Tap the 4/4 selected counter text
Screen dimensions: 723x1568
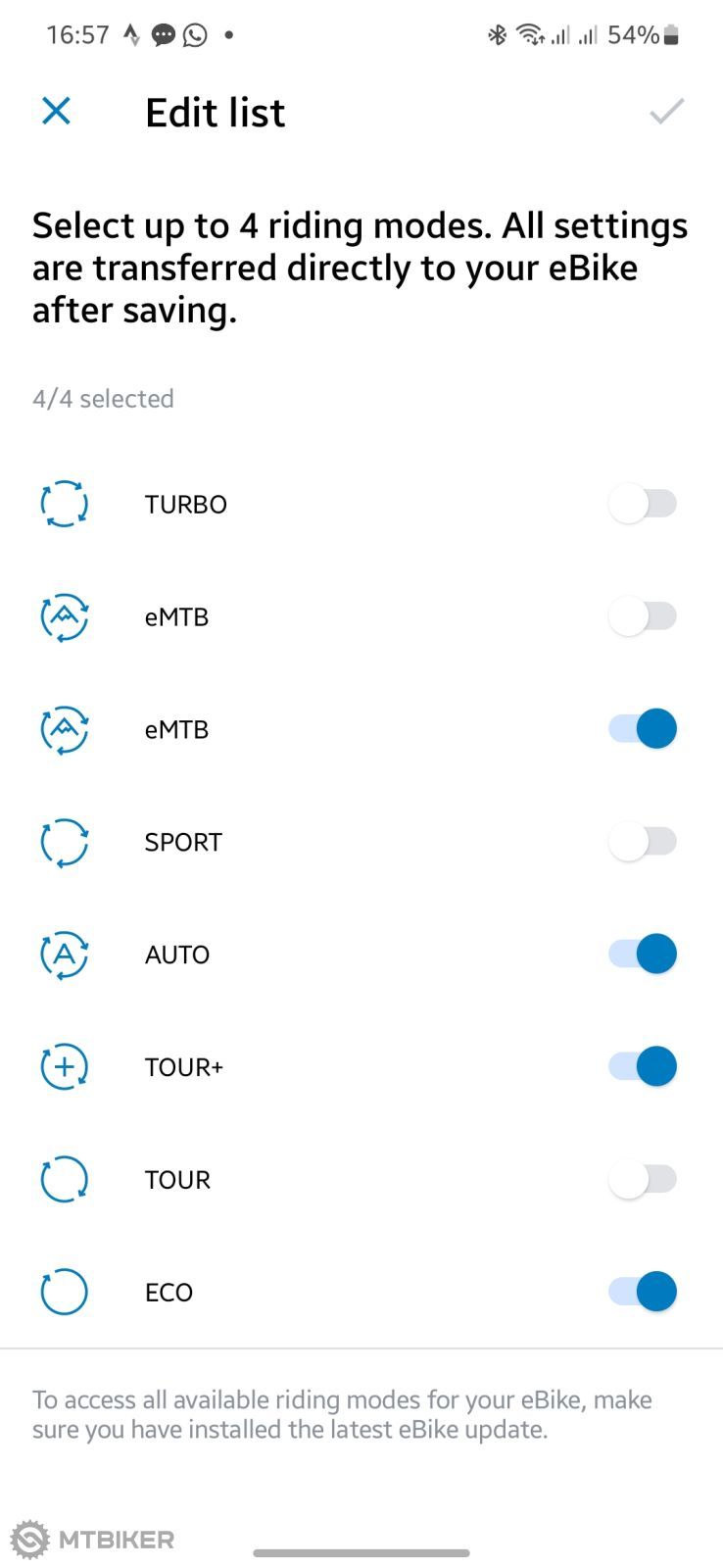point(102,398)
